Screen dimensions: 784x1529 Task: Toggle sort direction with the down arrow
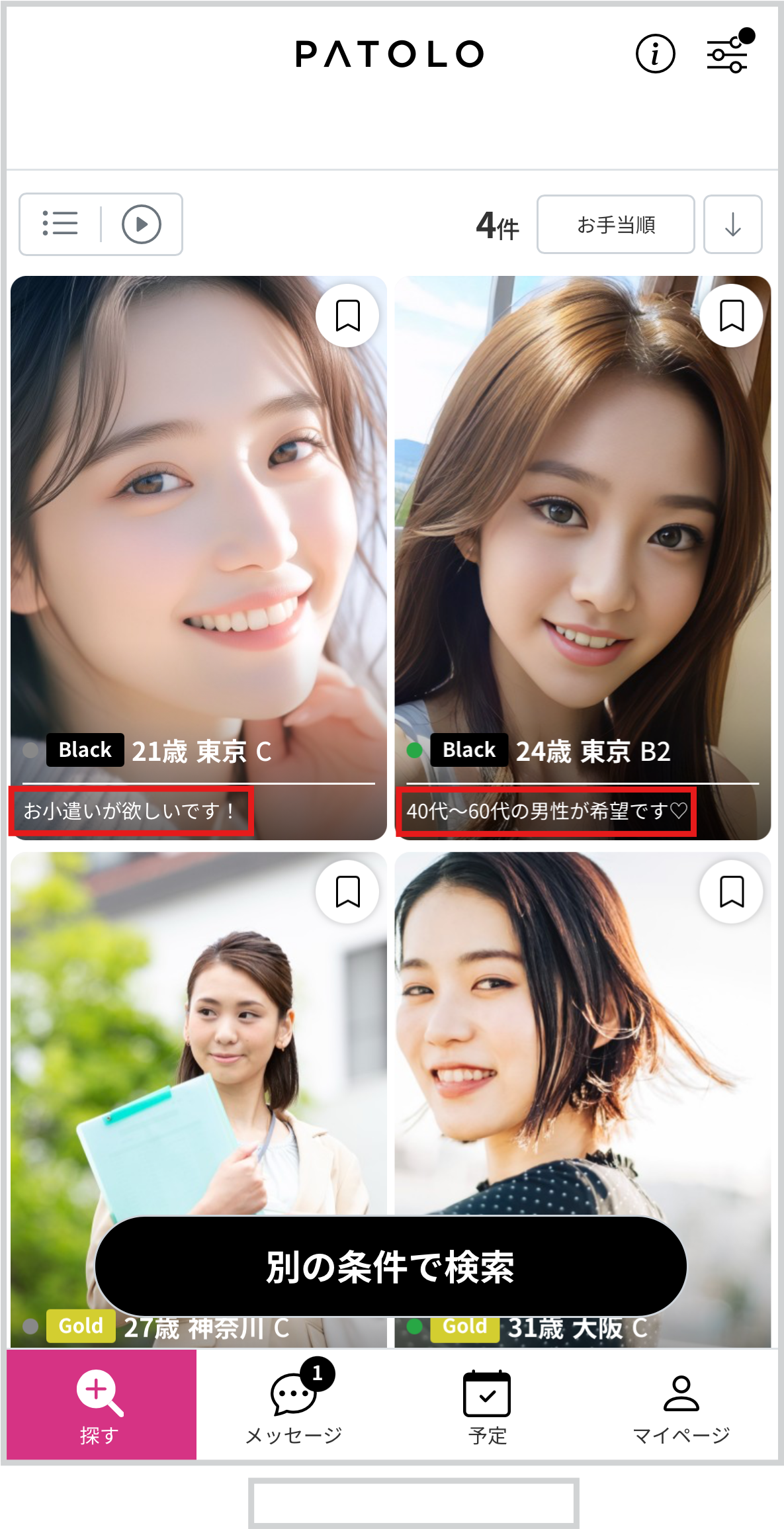click(x=732, y=224)
